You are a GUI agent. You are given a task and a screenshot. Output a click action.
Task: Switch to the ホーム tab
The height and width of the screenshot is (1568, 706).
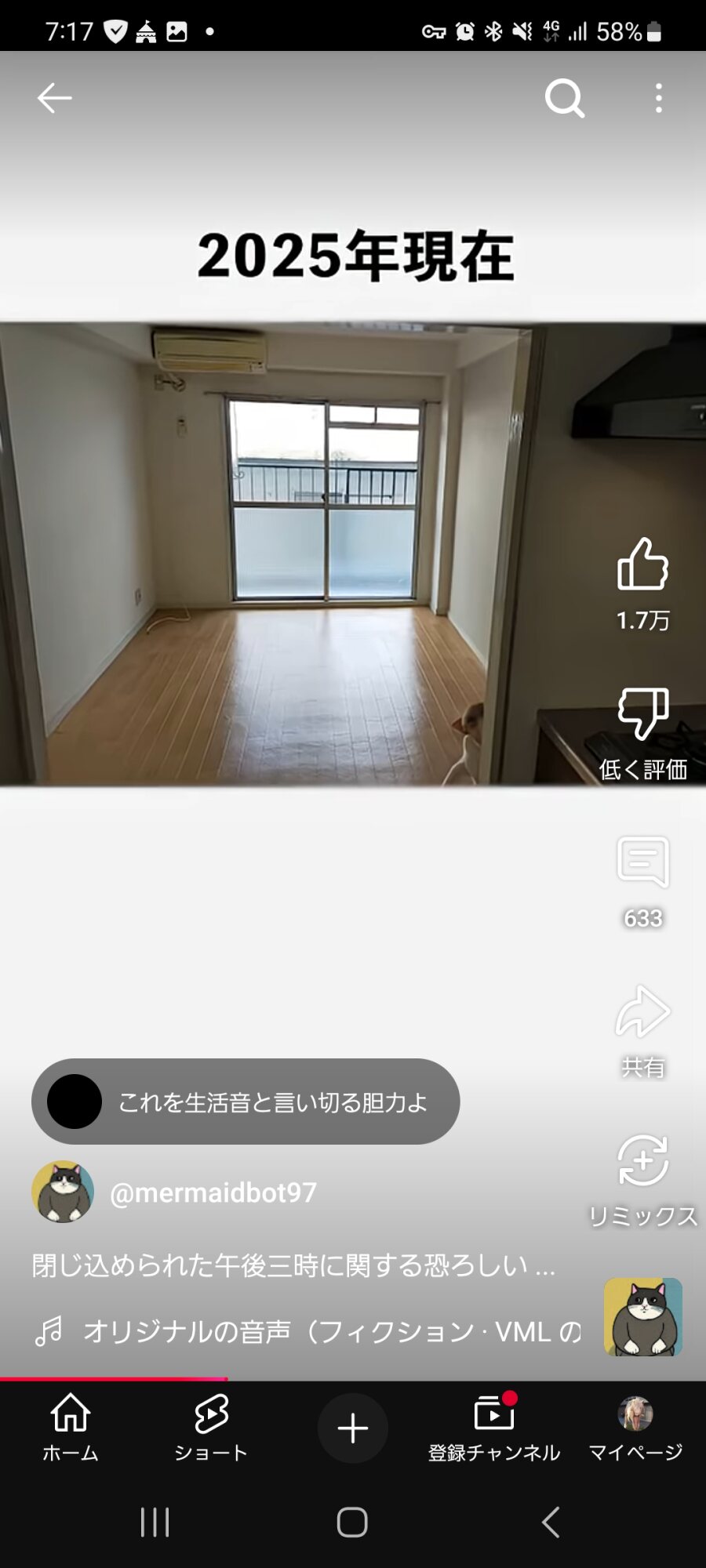point(71,1428)
